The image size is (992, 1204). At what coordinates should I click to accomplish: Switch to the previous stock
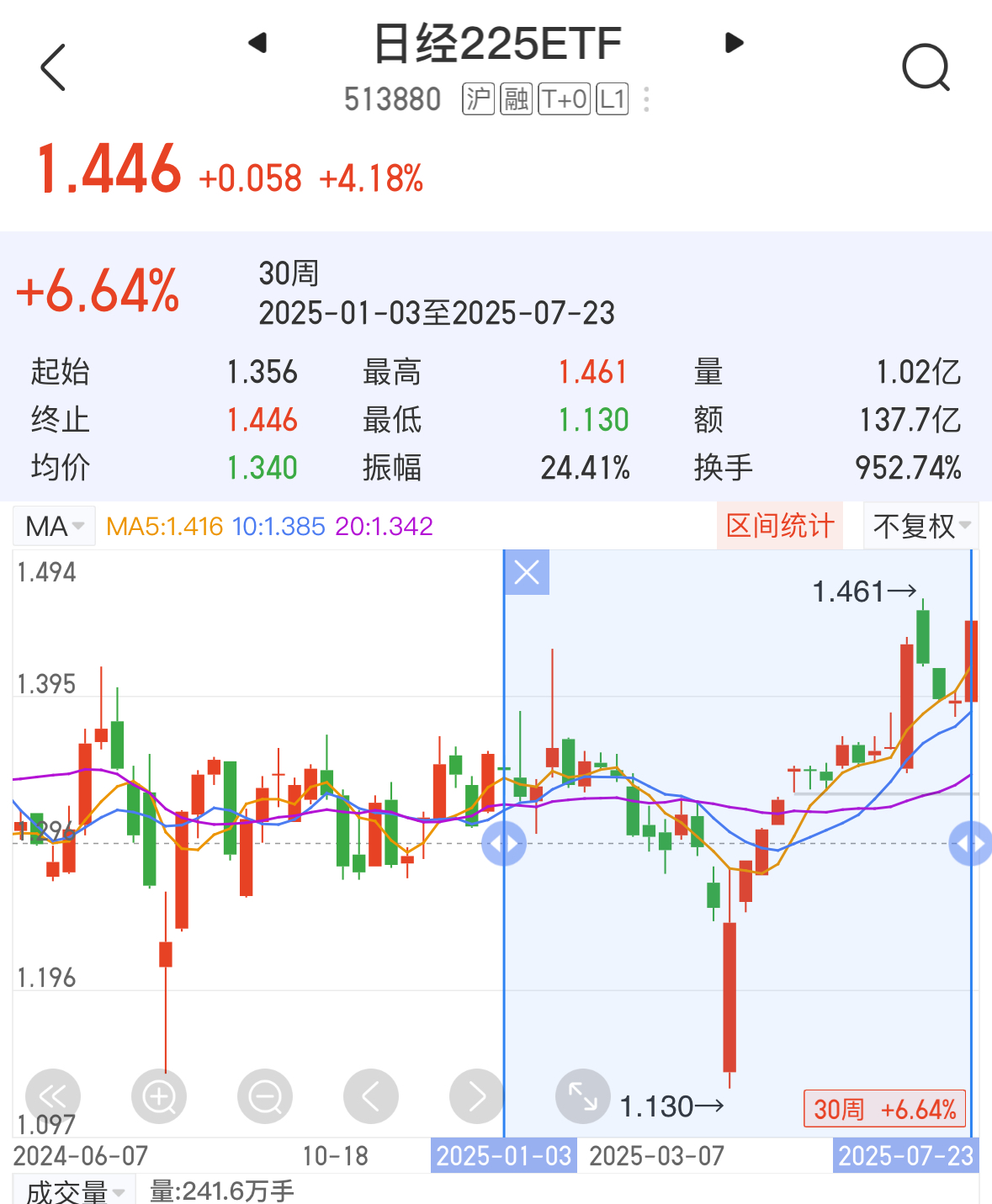pyautogui.click(x=258, y=42)
